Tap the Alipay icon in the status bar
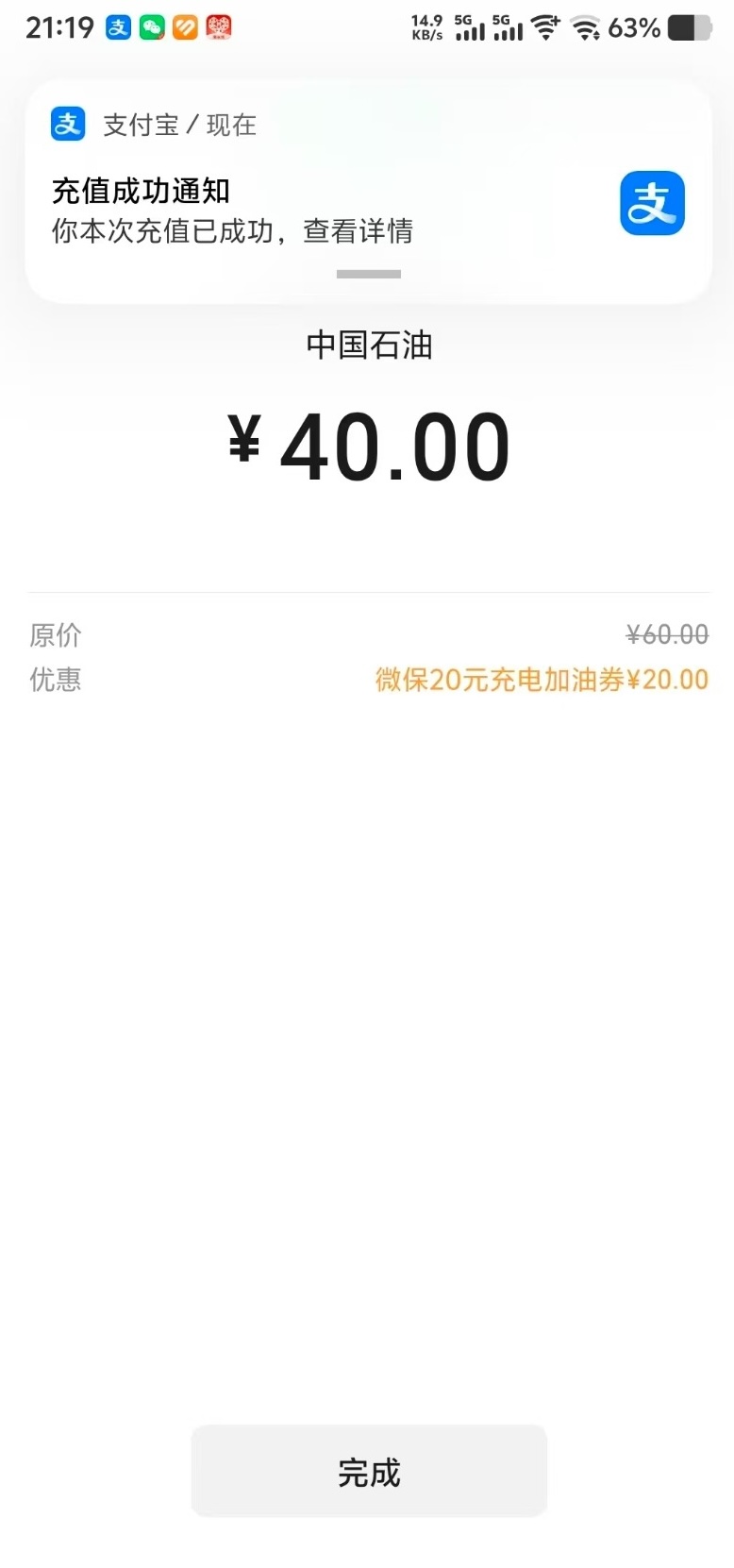 click(118, 27)
